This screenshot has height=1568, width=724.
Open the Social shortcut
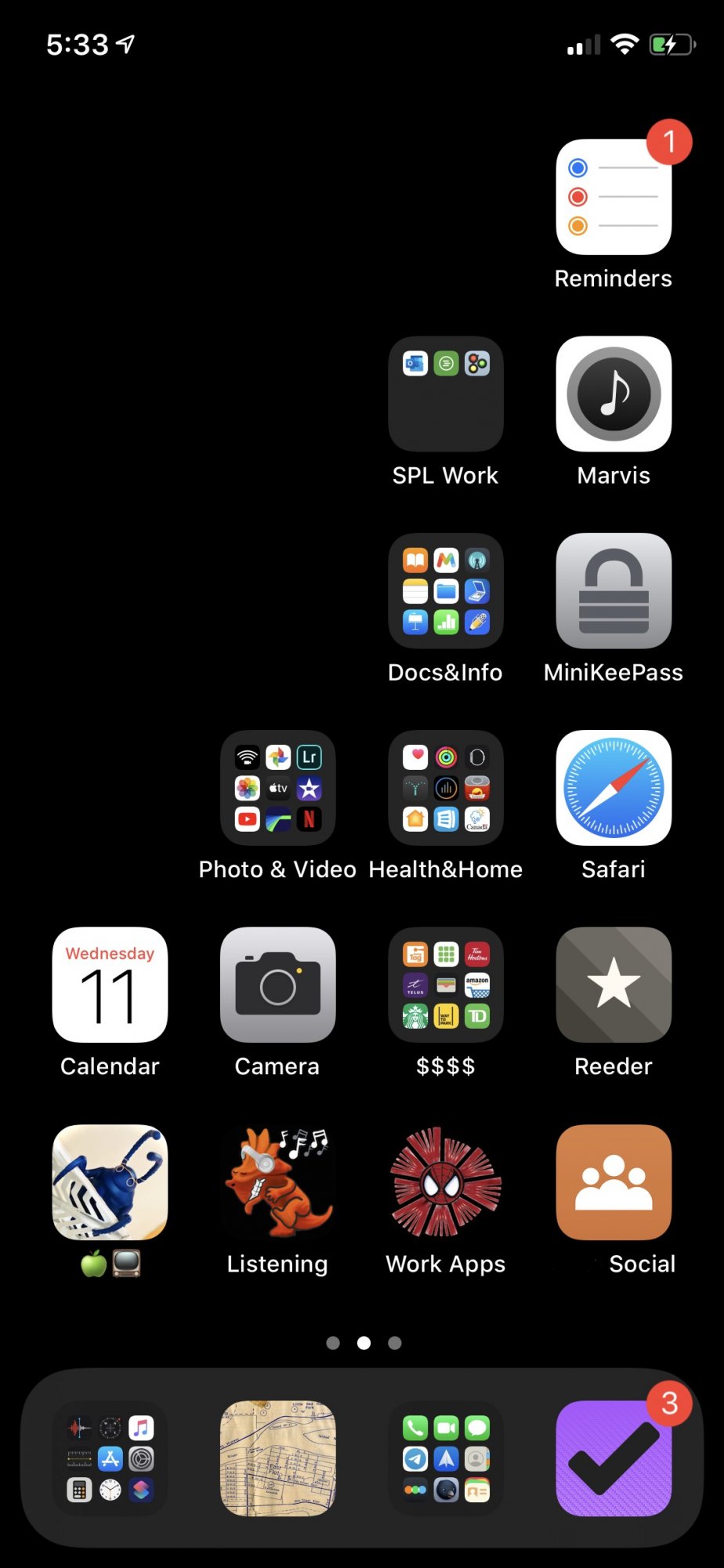pos(614,1182)
